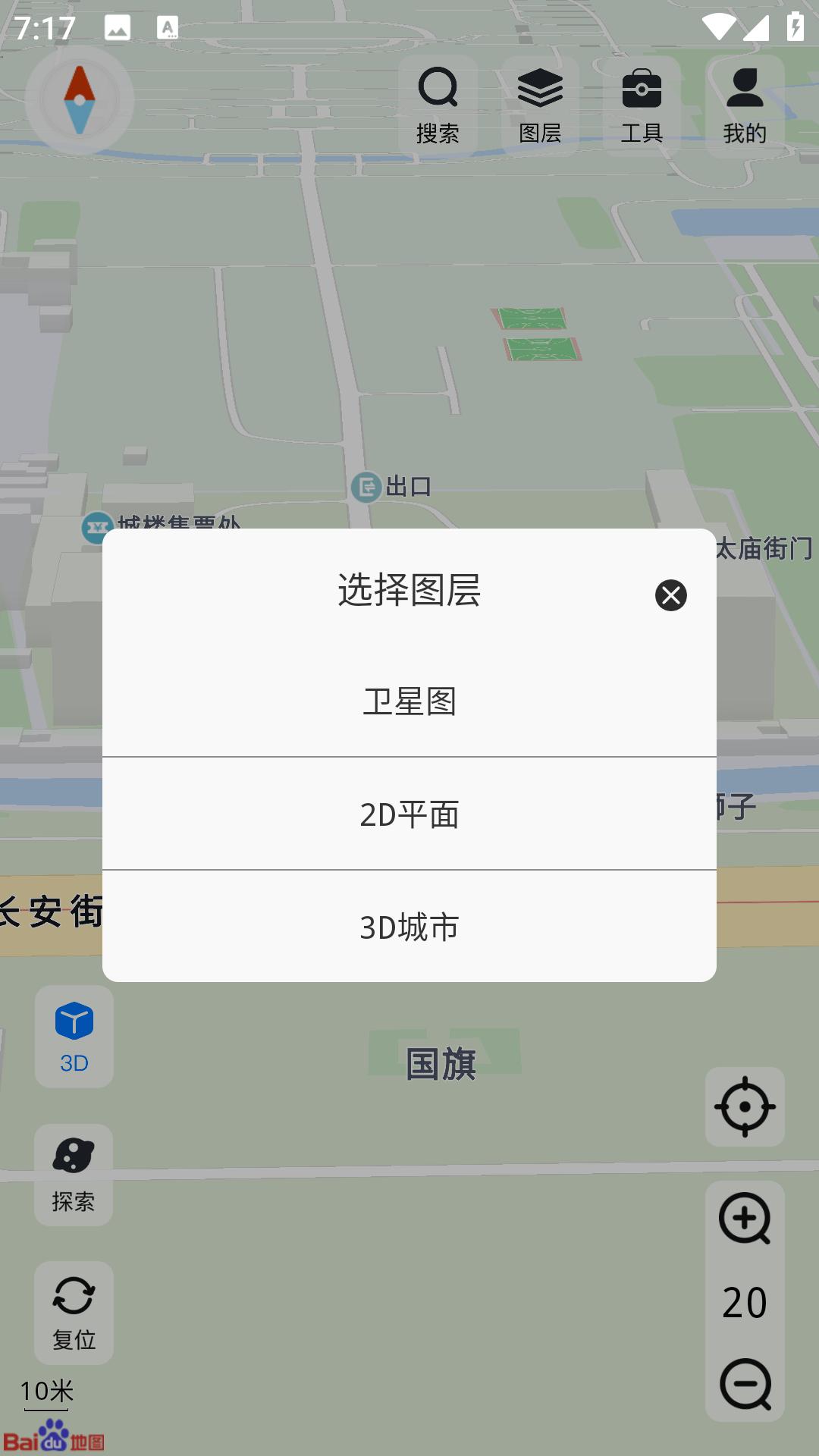Screen dimensions: 819x1456
Task: Toggle the 3D view button
Action: click(x=74, y=1037)
